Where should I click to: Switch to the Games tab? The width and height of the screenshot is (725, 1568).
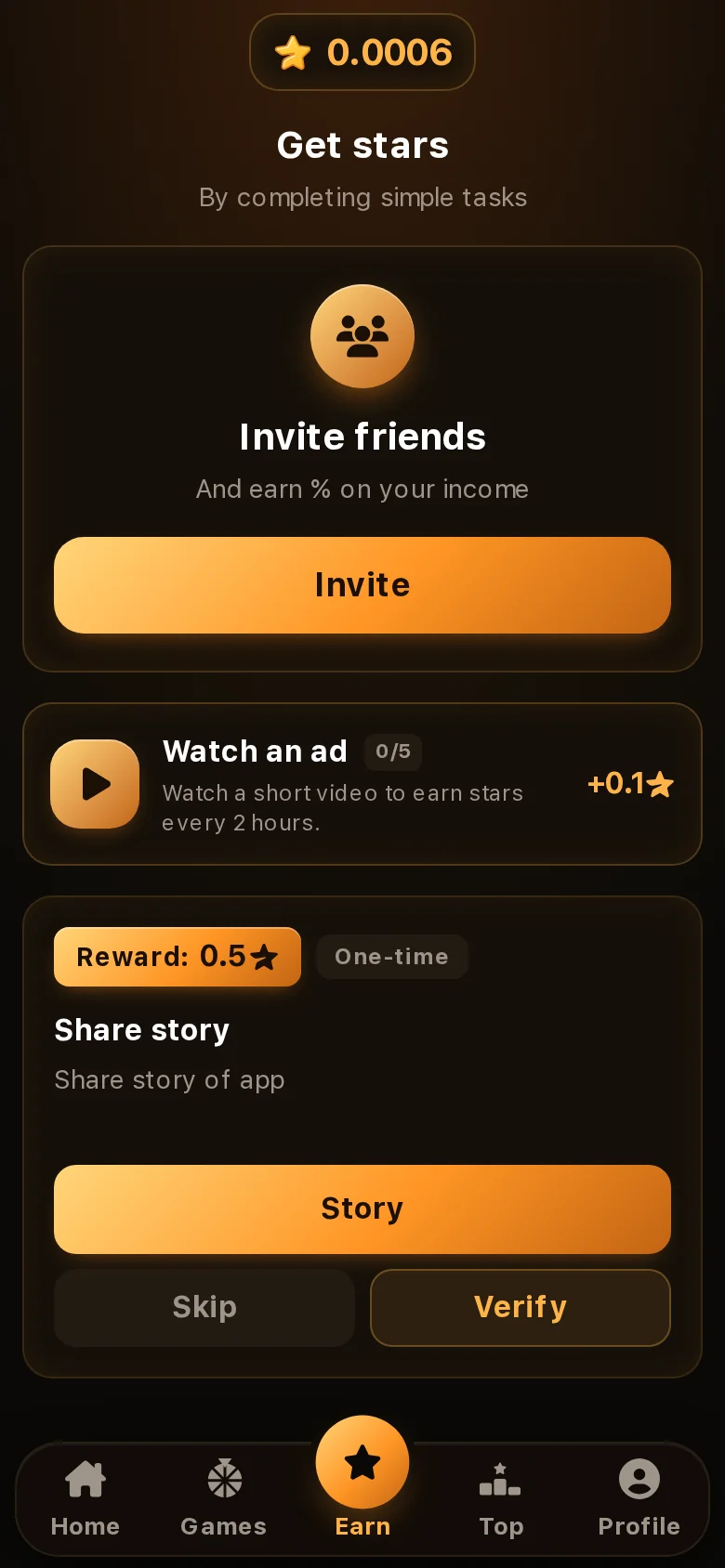pyautogui.click(x=224, y=1498)
